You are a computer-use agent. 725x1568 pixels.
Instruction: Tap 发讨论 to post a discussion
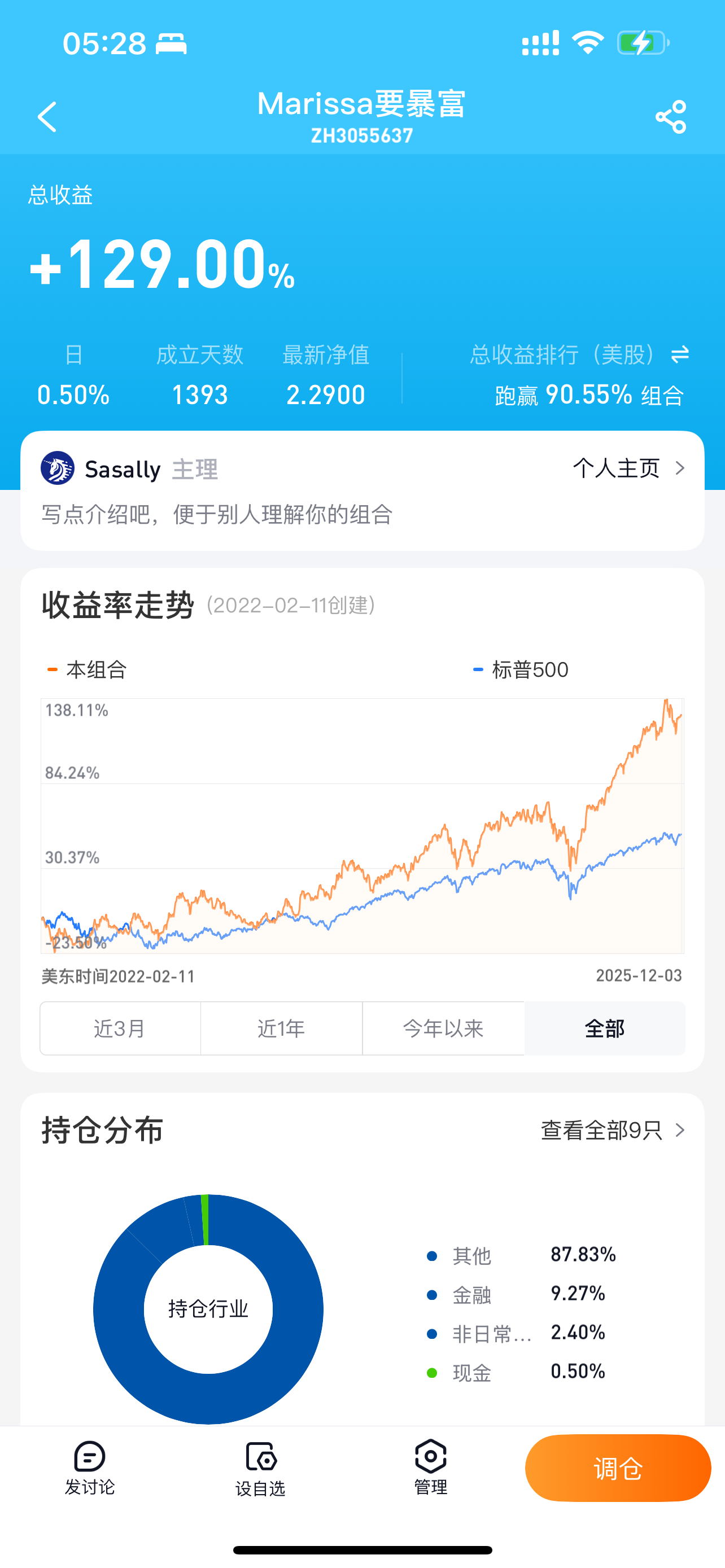pos(90,1468)
